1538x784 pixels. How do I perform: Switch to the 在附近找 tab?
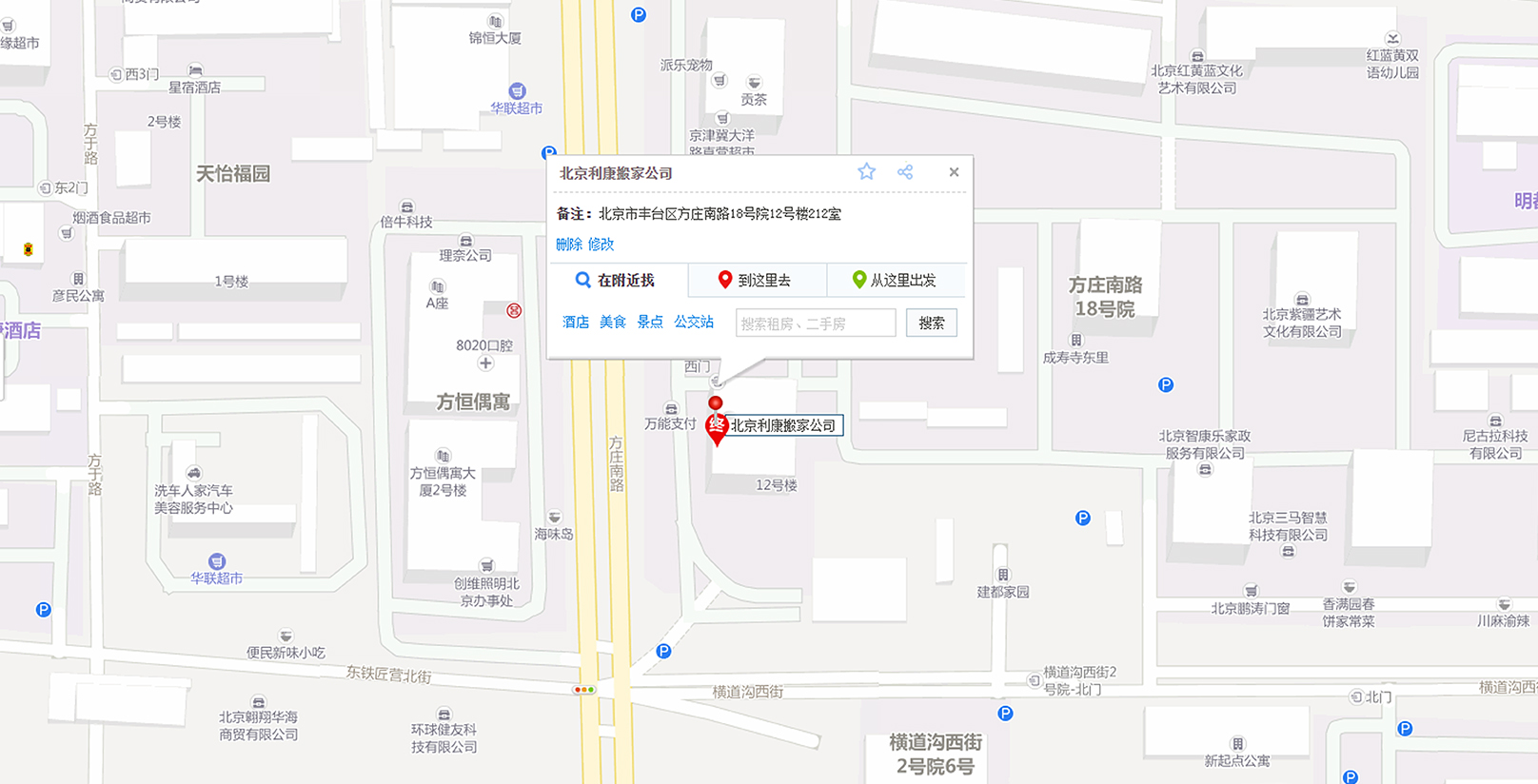point(617,281)
